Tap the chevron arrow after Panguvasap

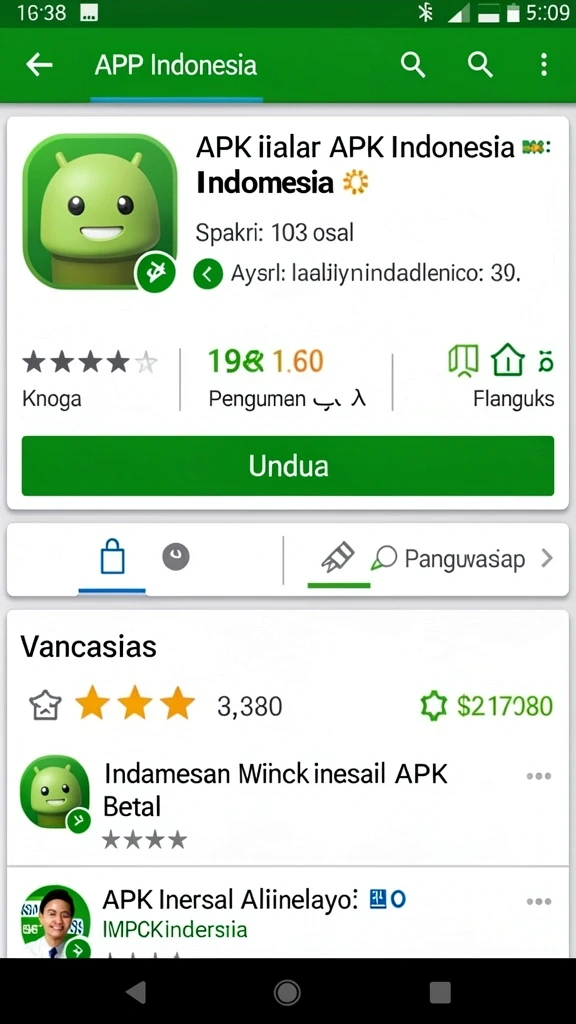pyautogui.click(x=547, y=558)
